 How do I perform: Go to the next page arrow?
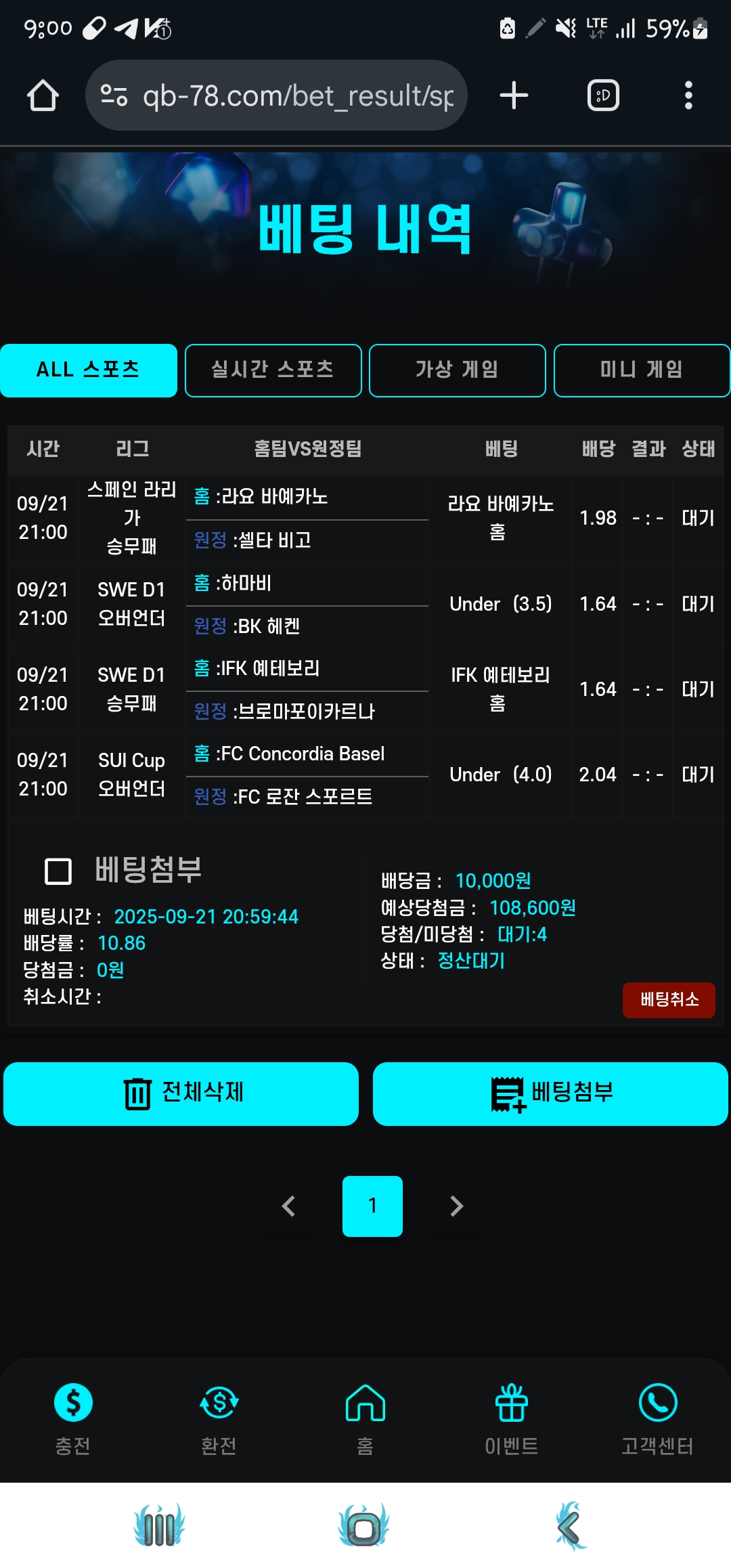click(x=457, y=1206)
